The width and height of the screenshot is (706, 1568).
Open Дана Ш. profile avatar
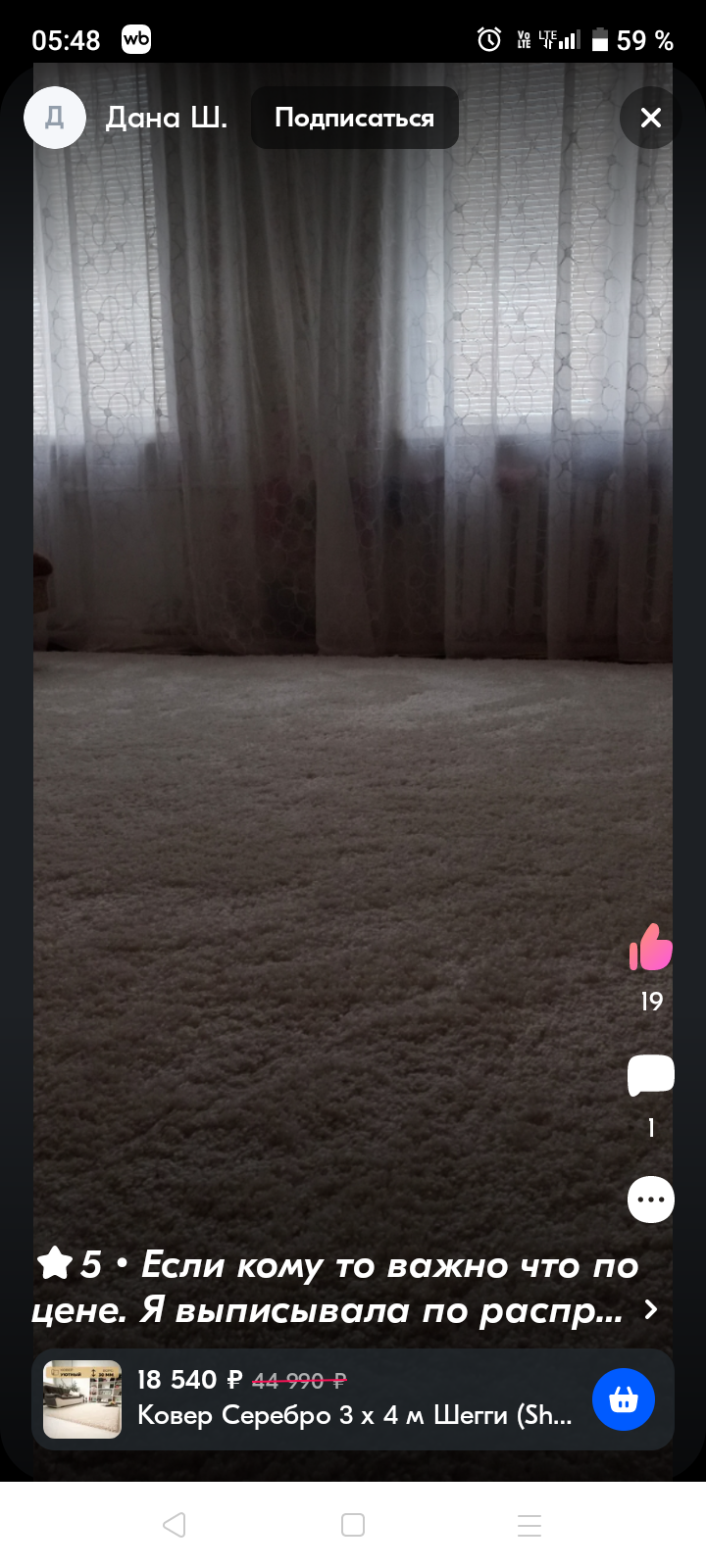55,118
